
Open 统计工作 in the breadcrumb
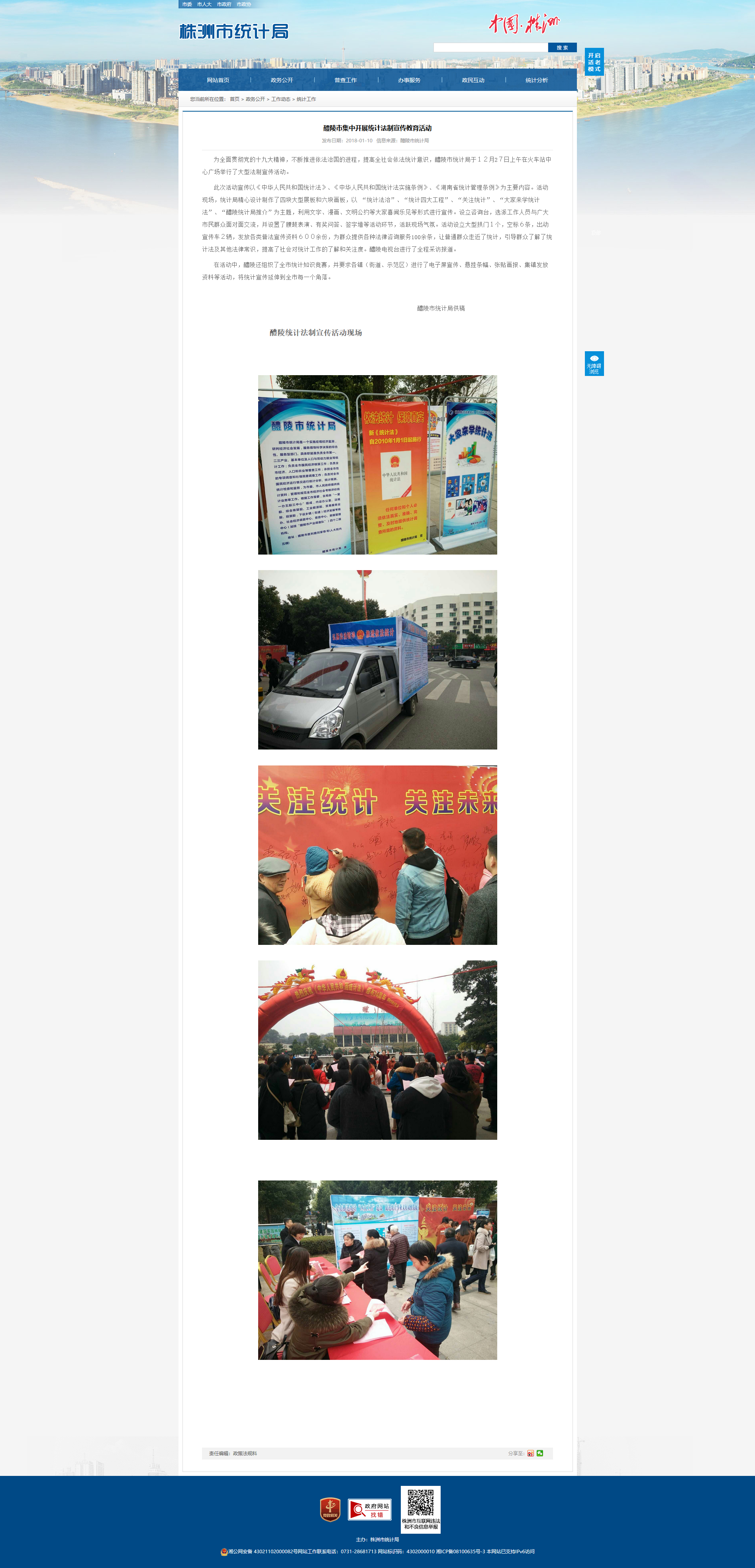306,99
